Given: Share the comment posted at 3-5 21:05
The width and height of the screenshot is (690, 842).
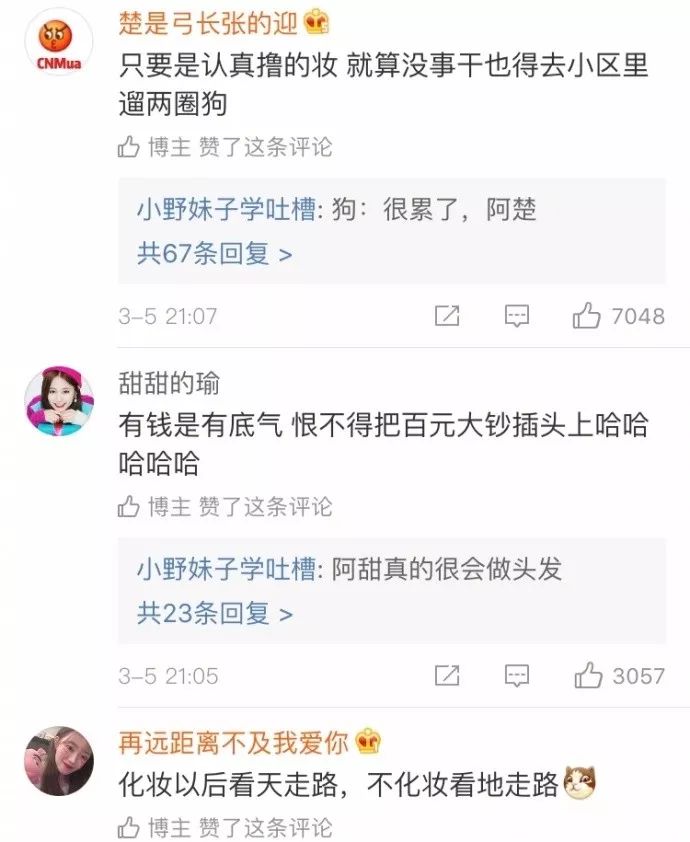Looking at the screenshot, I should 447,675.
